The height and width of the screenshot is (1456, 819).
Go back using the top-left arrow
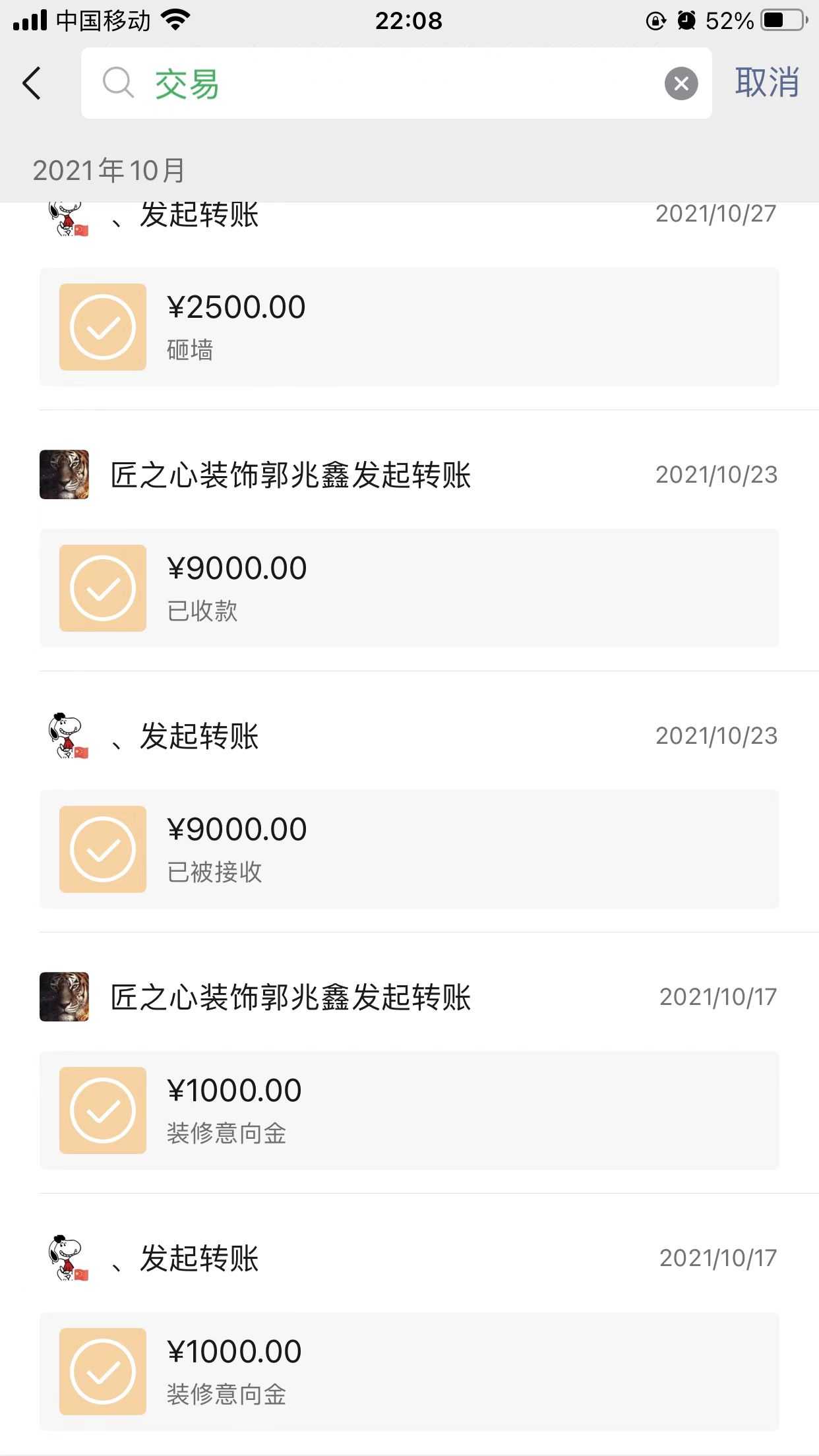[32, 84]
